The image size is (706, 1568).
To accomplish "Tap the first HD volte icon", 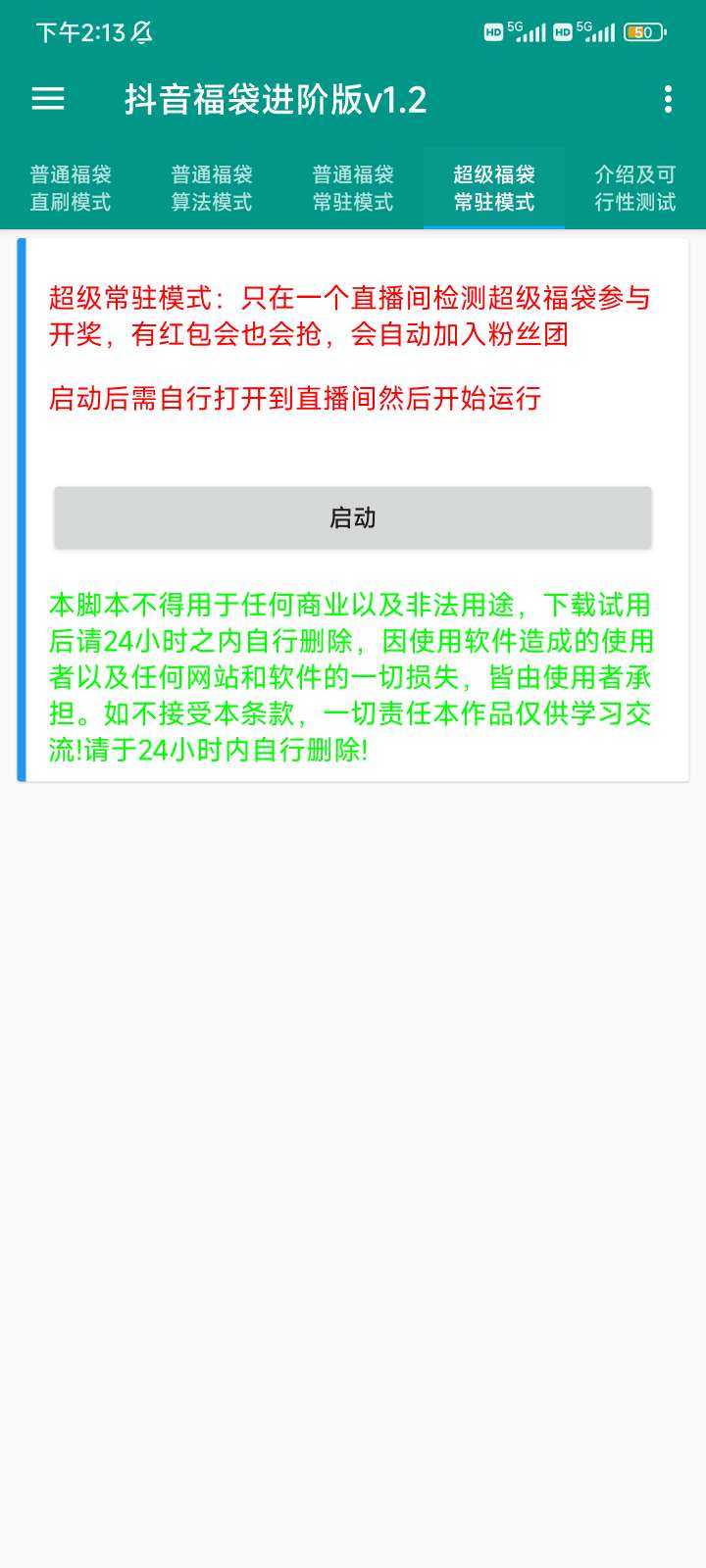I will point(492,30).
